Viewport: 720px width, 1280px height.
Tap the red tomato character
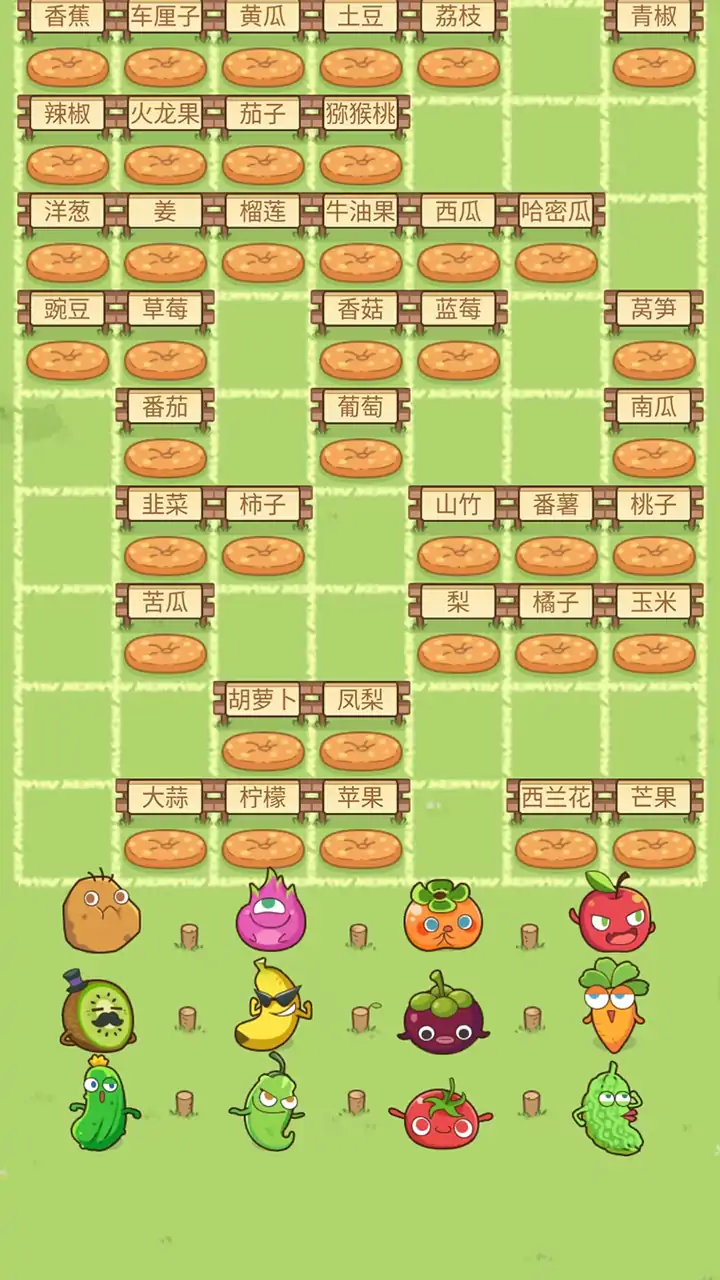pos(440,1113)
